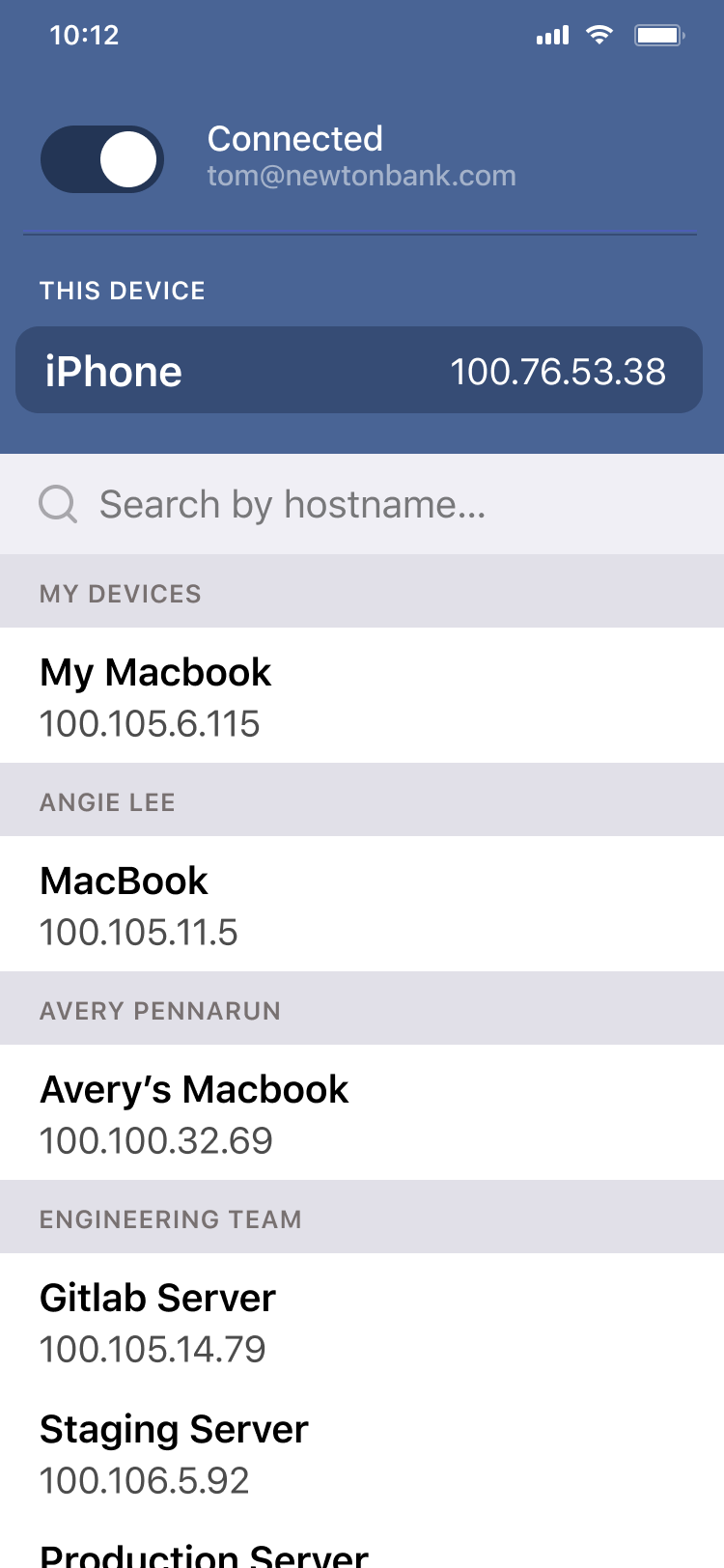This screenshot has height=1568, width=724.
Task: Select this device iPhone 100.76.53.38
Action: click(359, 371)
